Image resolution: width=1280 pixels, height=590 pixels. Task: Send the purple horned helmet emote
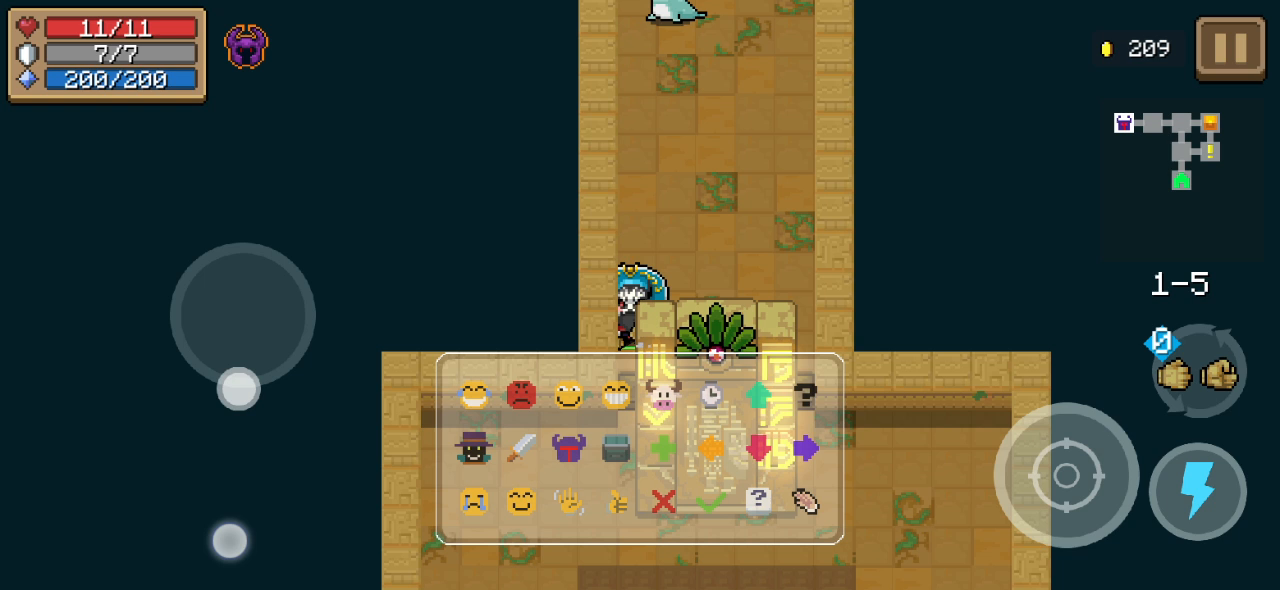coord(568,448)
